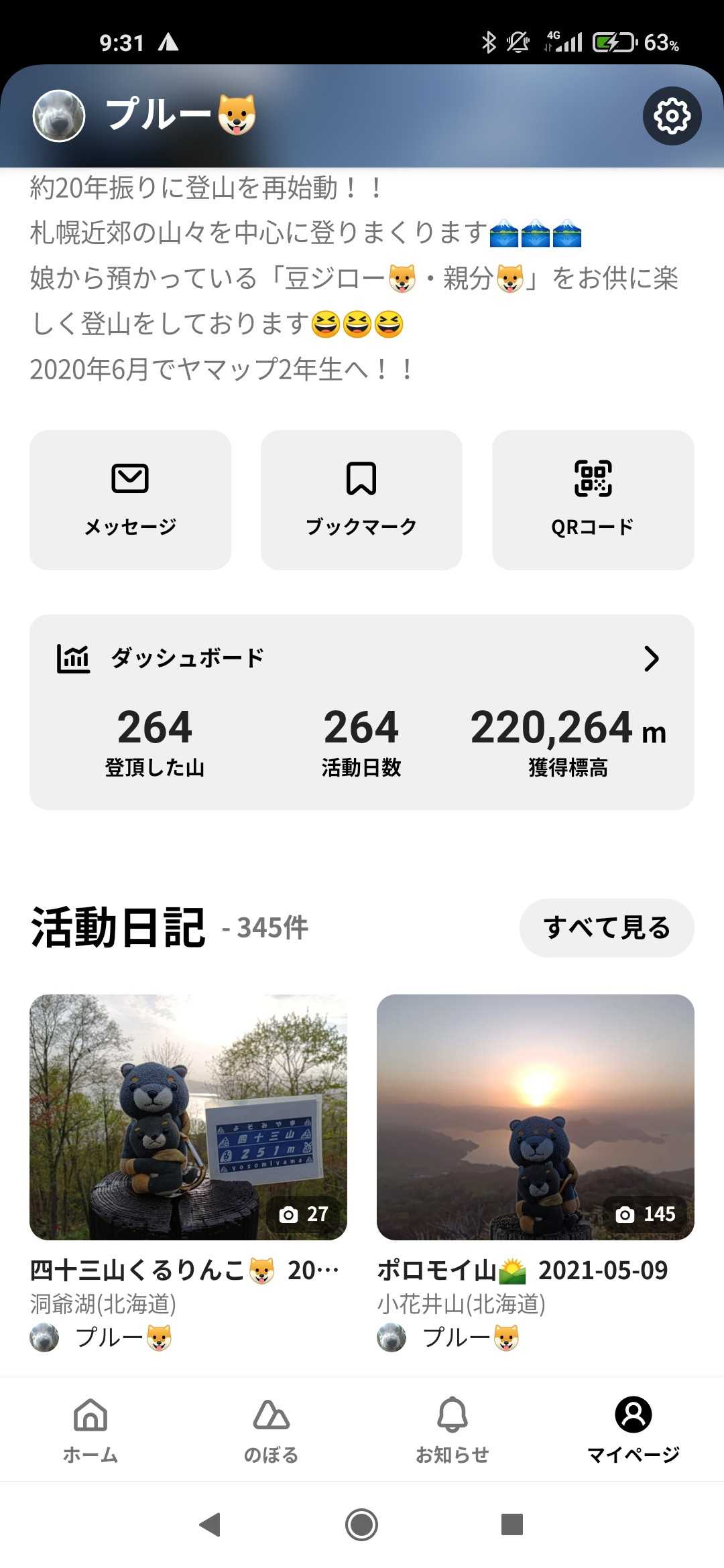
Task: Tap the profile avatar picture
Action: point(59,116)
